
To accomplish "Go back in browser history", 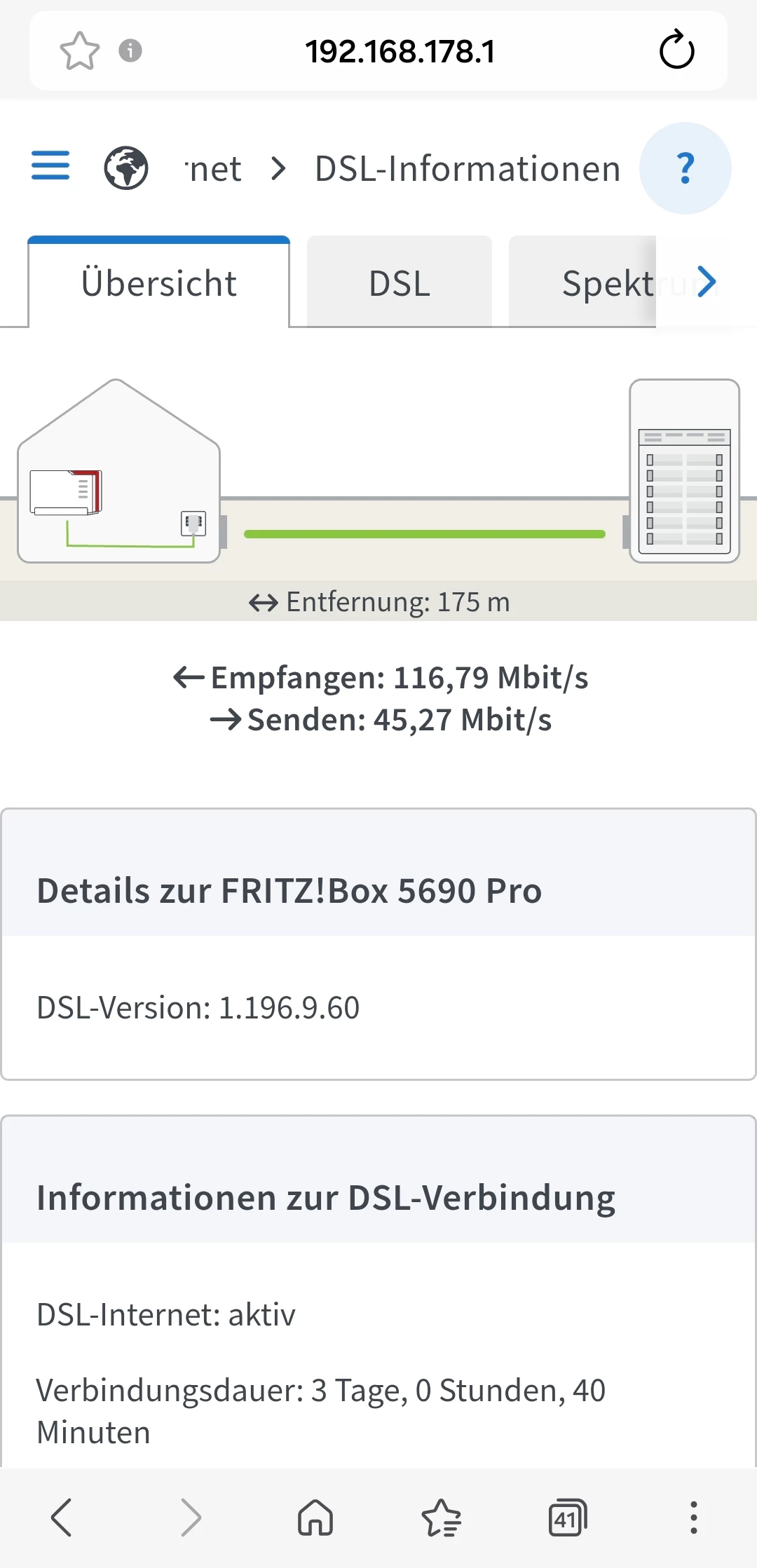I will point(62,1518).
